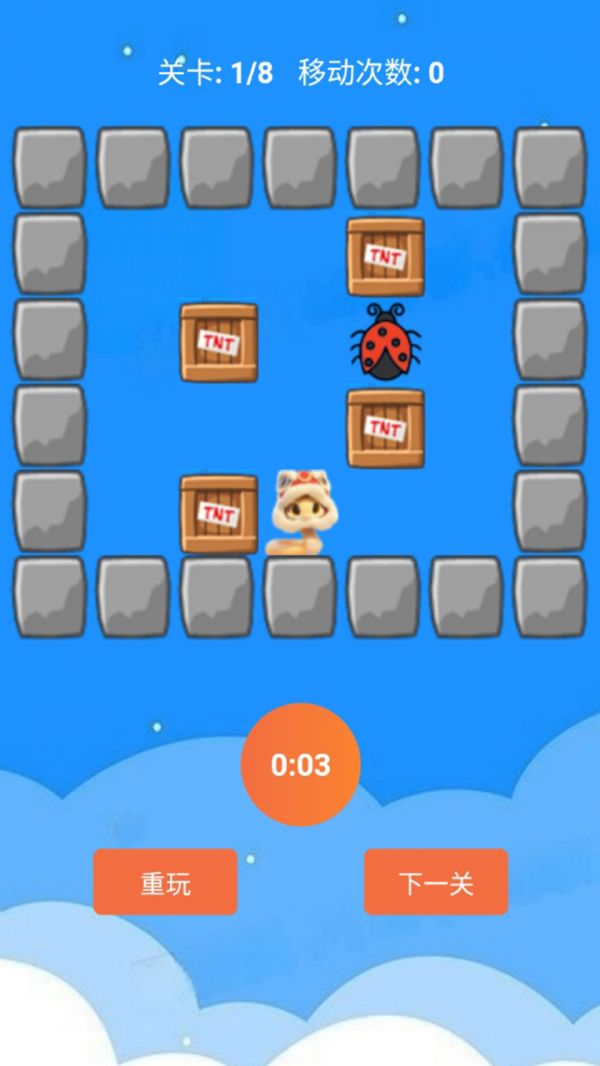Go to next level with 下一关
Screen dimensions: 600x1066
[435, 882]
